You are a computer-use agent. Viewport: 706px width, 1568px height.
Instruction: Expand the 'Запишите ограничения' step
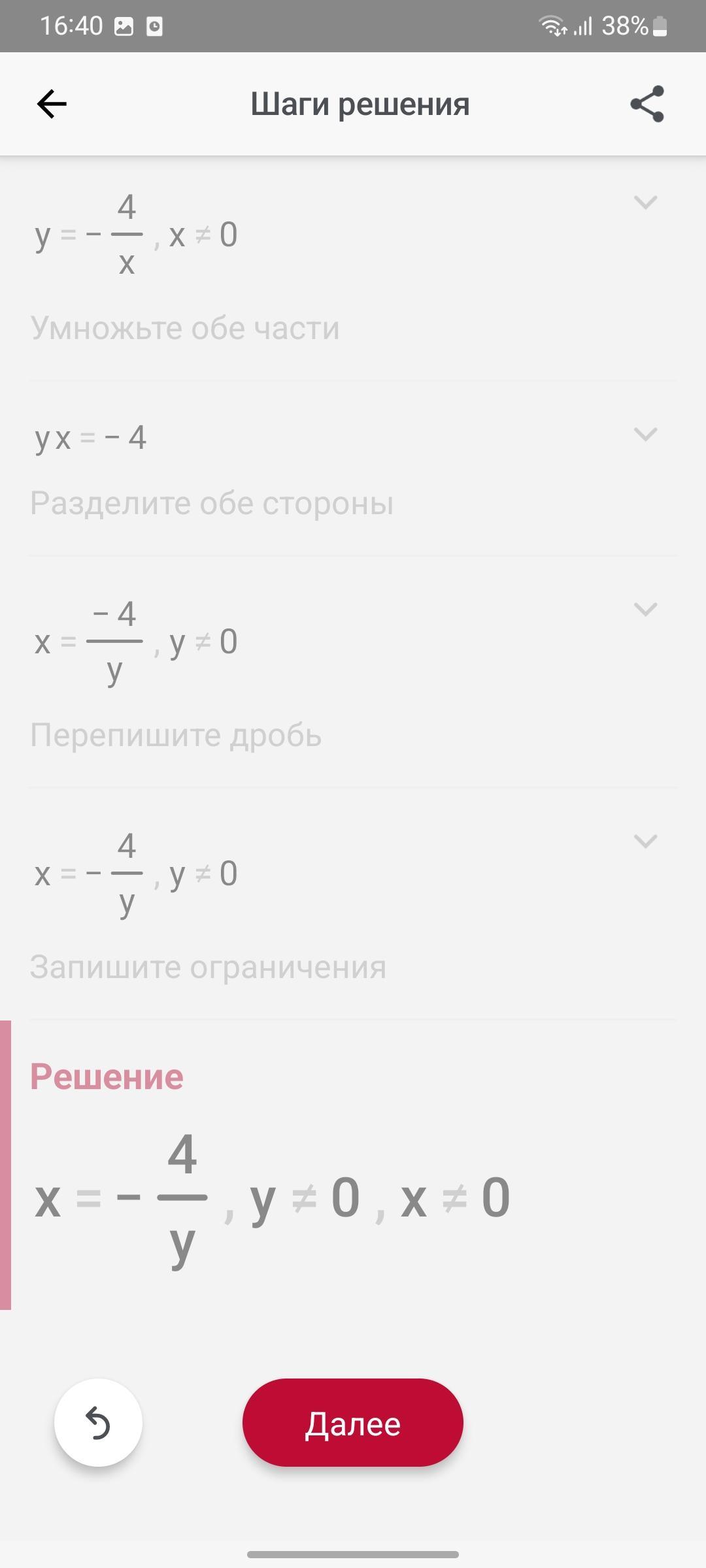[x=645, y=841]
